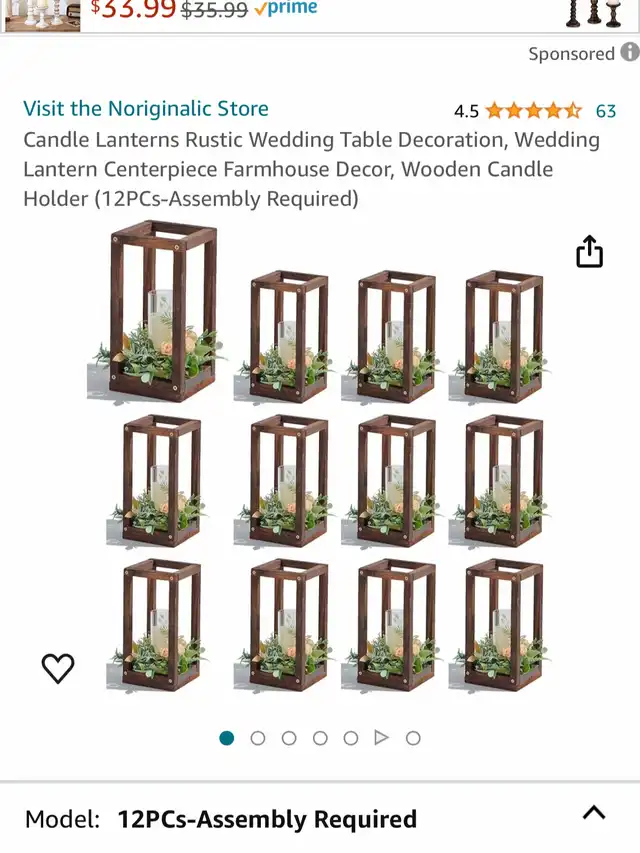Add lanterns to wish list heart
640x853 pixels.
[58, 668]
